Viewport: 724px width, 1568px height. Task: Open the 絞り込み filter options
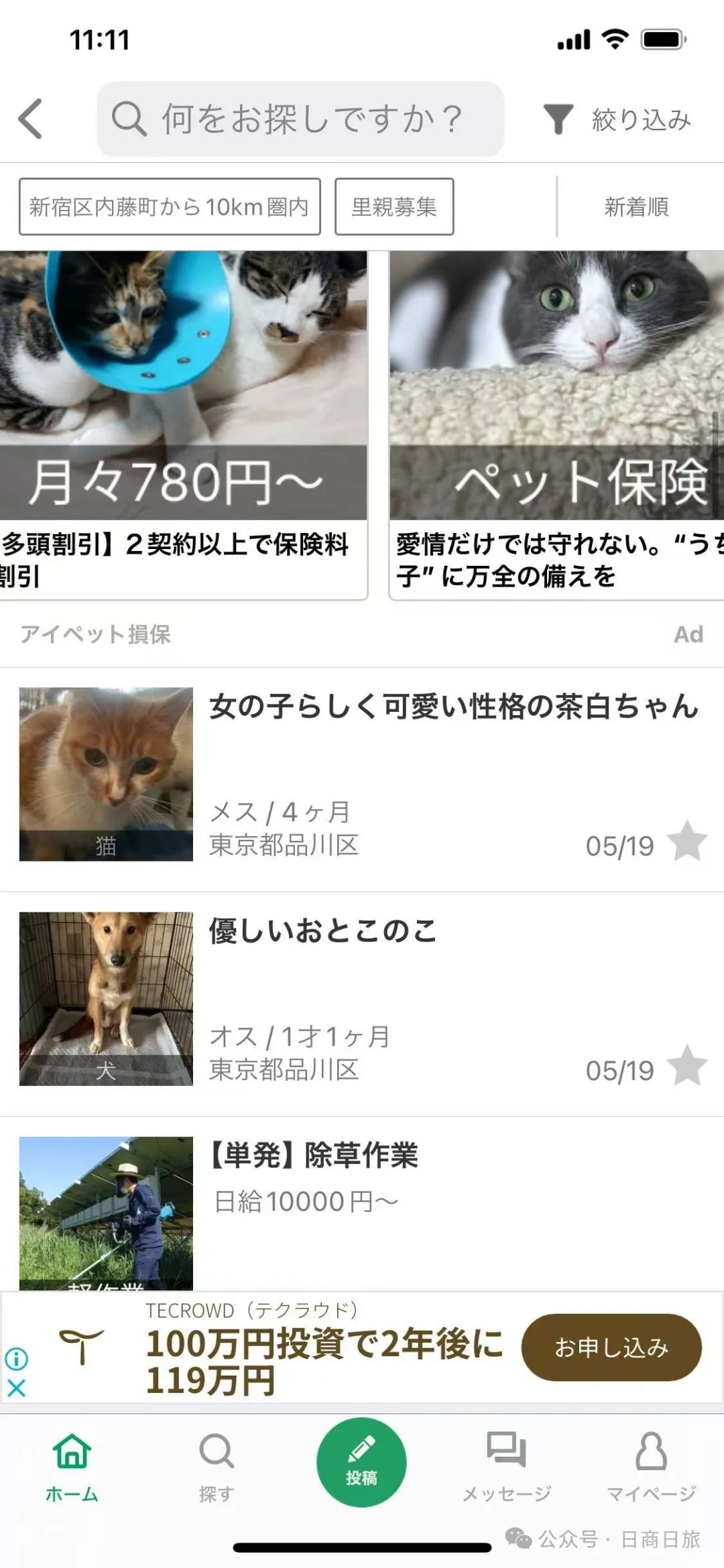click(x=617, y=119)
